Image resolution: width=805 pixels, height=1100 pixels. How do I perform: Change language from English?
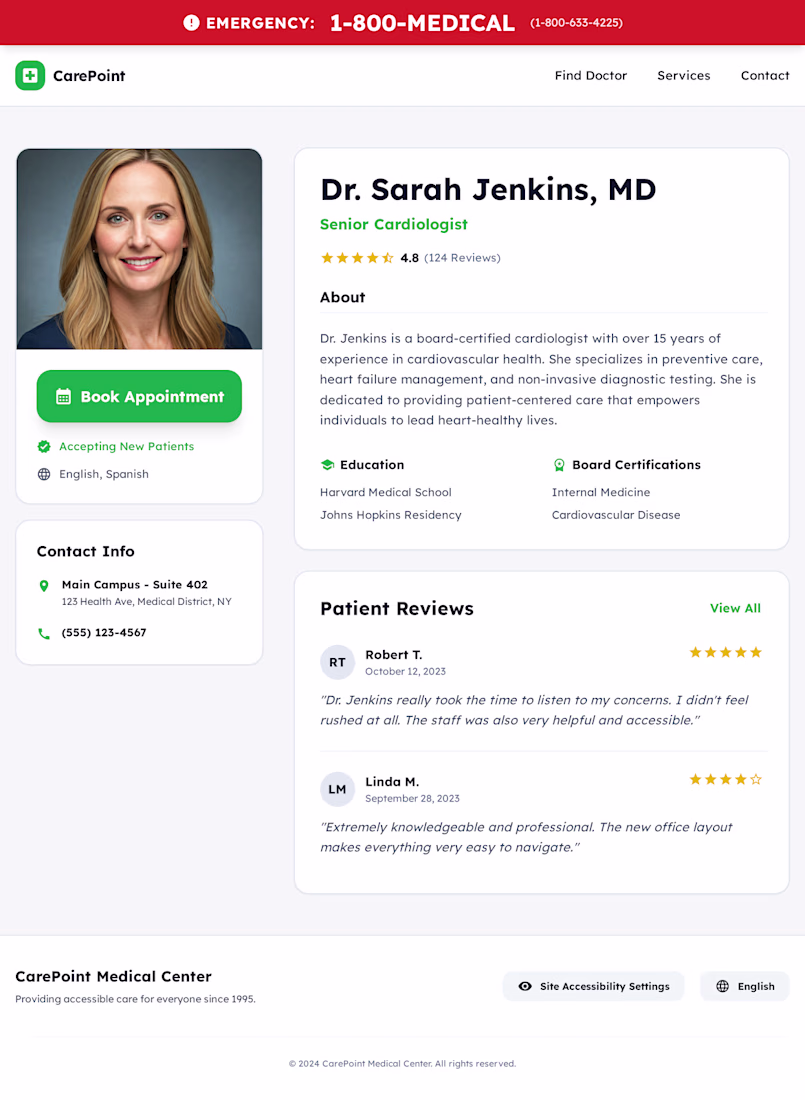[745, 986]
